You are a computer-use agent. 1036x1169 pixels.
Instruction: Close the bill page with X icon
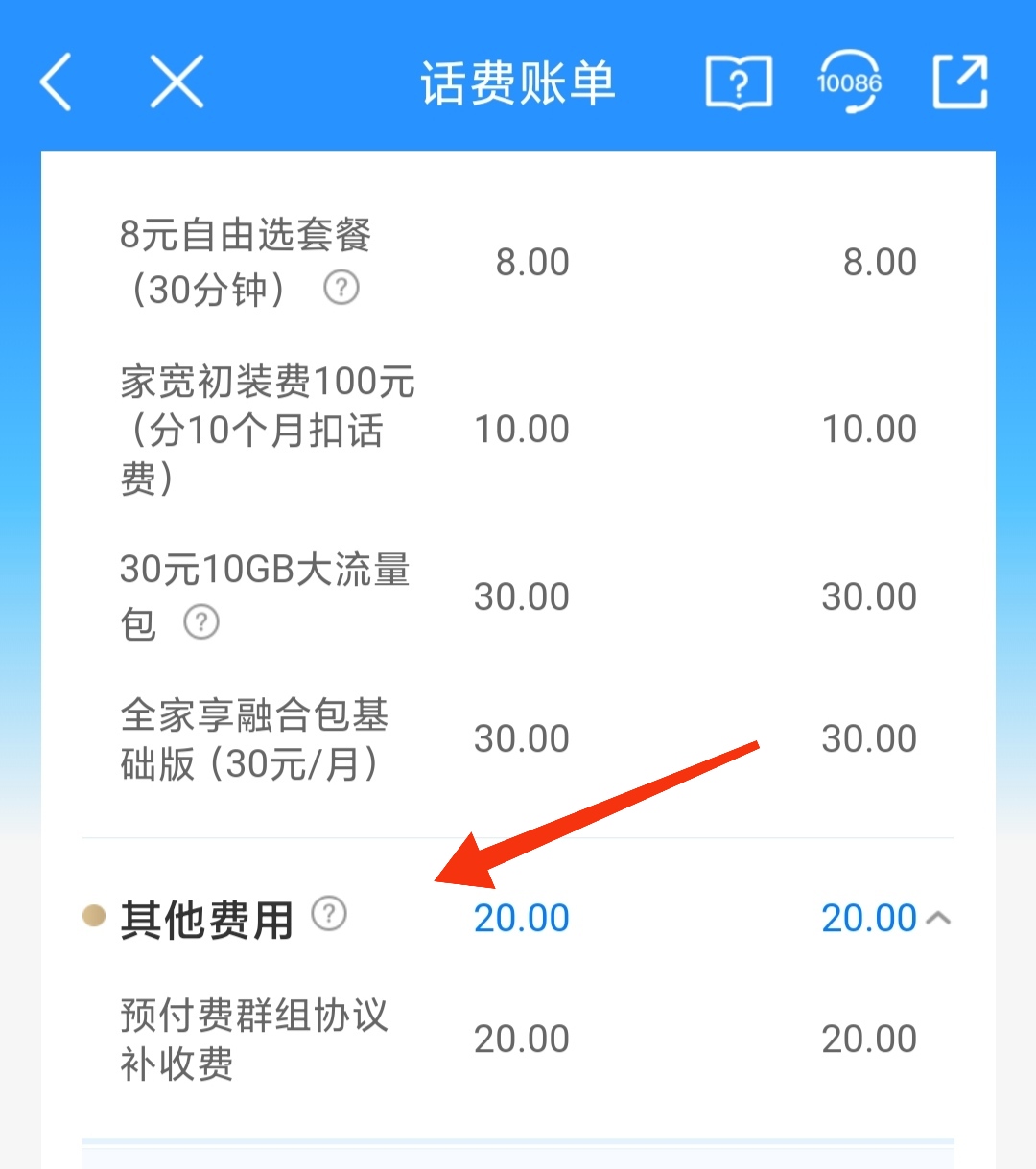[x=175, y=82]
